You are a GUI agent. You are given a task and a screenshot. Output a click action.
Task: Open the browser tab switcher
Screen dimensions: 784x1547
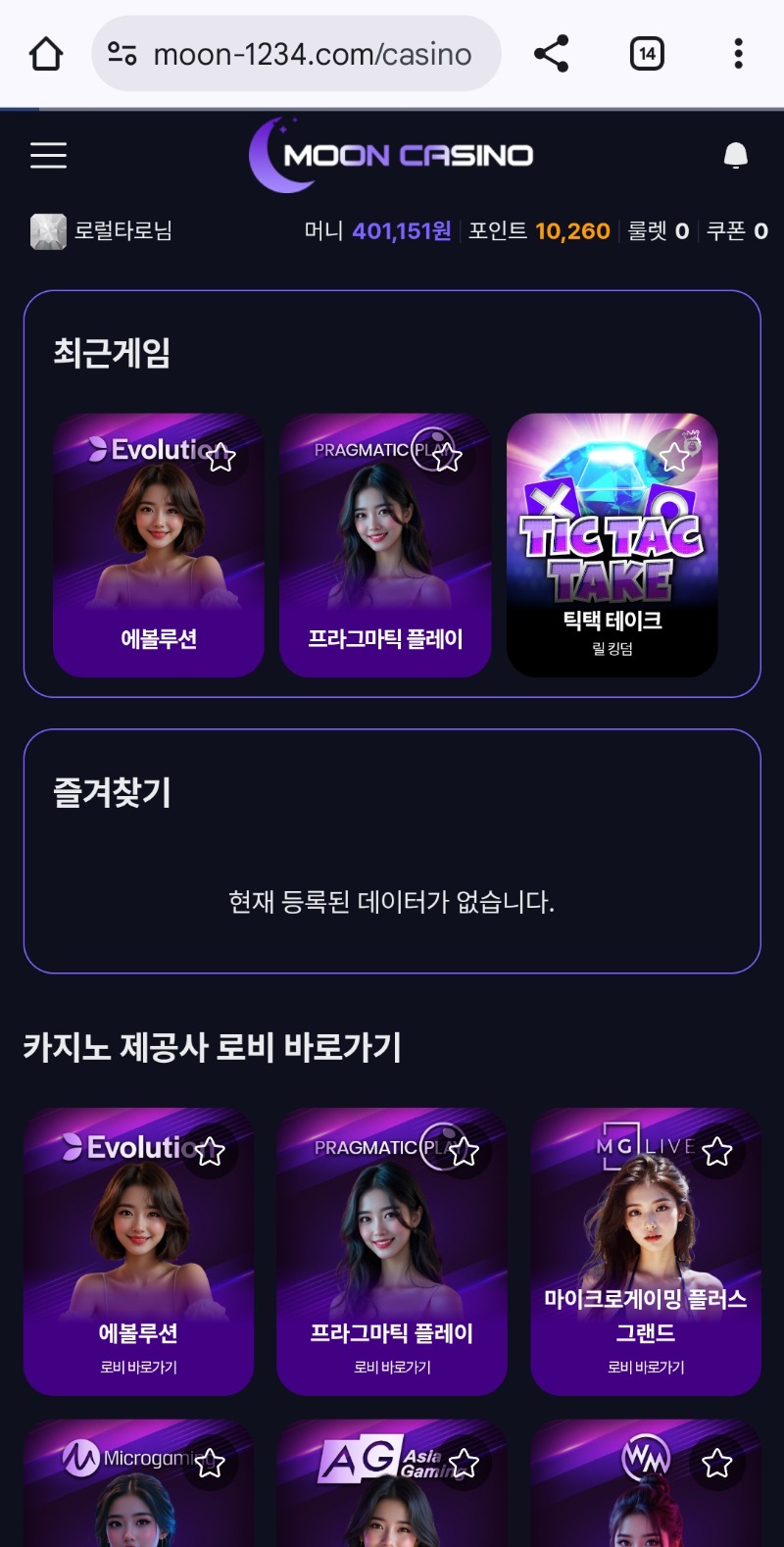point(647,54)
